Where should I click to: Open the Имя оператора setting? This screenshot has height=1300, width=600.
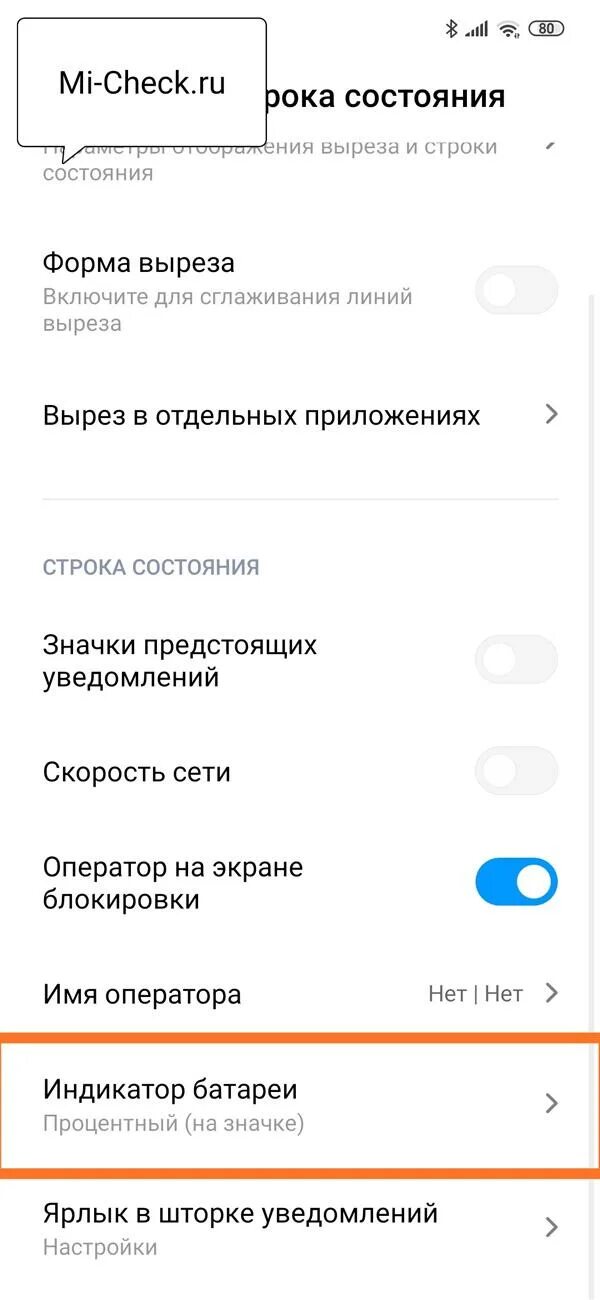(x=300, y=994)
